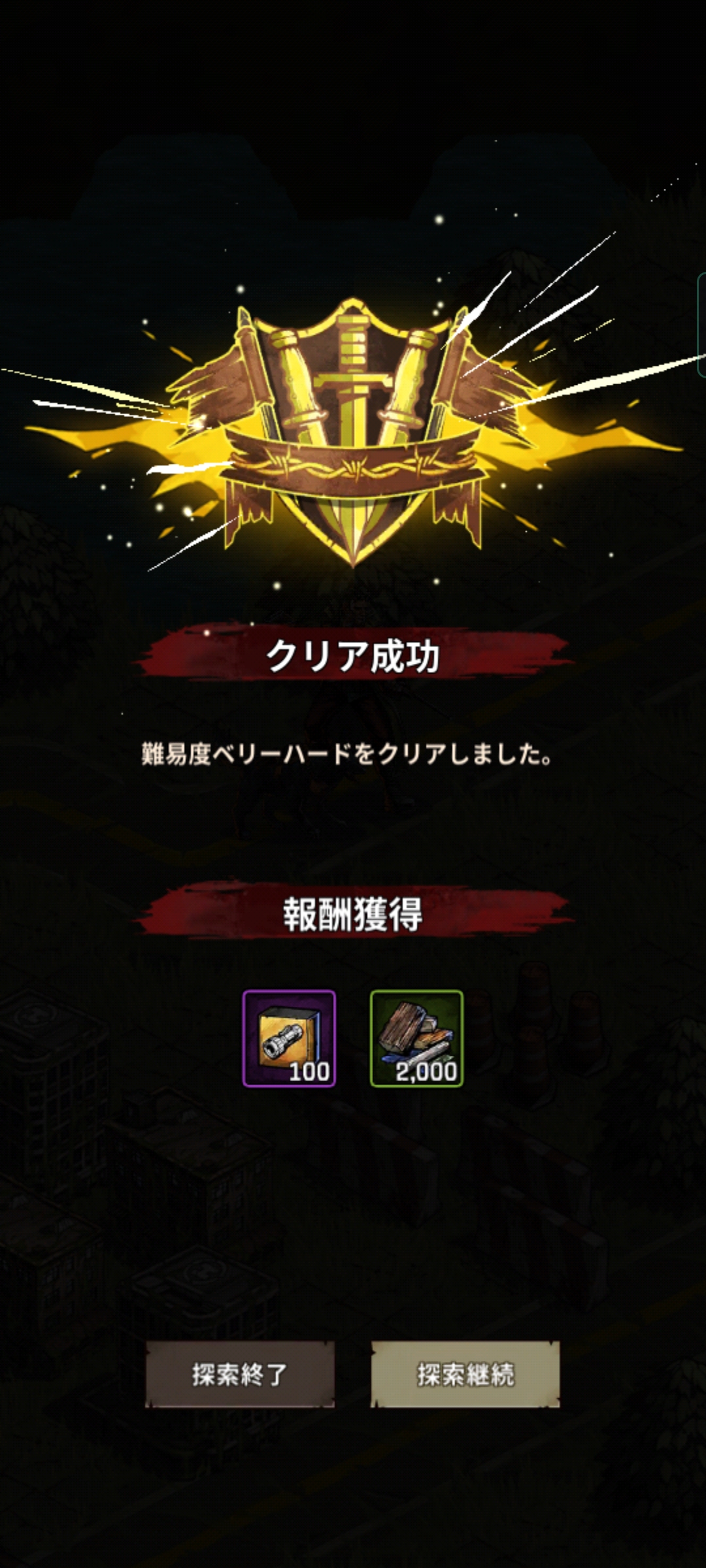Viewport: 706px width, 1568px height.
Task: Open the wood reward item showing 2,000
Action: tap(416, 1038)
